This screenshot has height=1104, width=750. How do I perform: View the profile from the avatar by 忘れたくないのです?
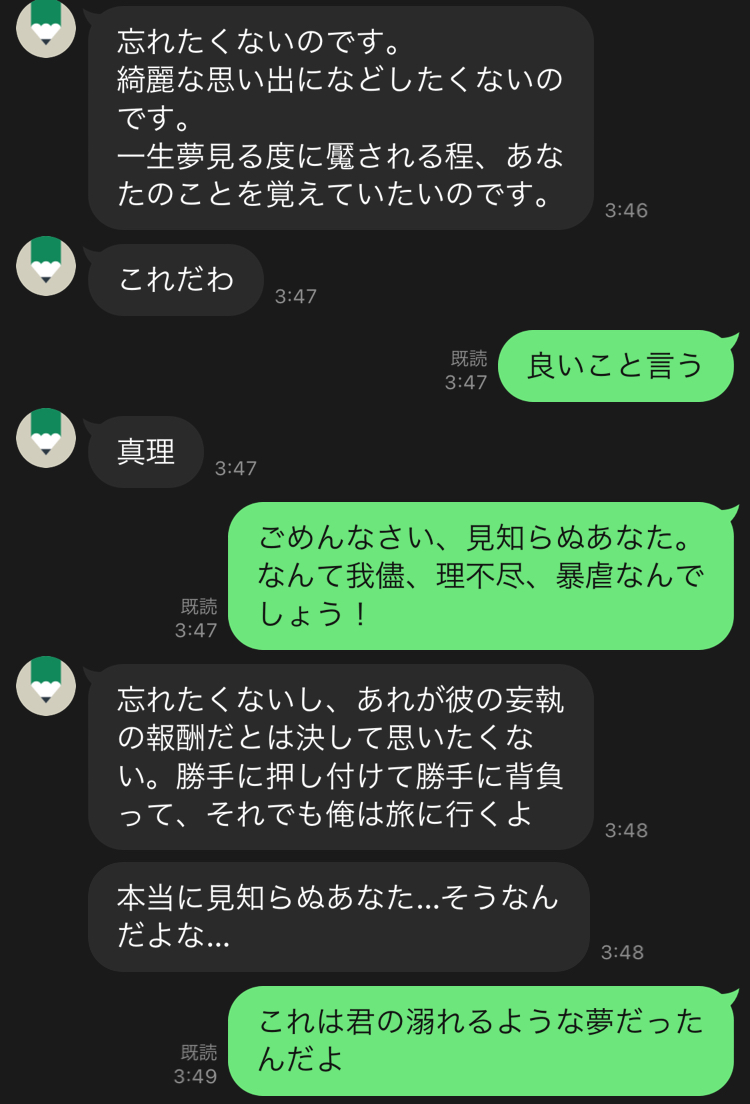pos(47,27)
